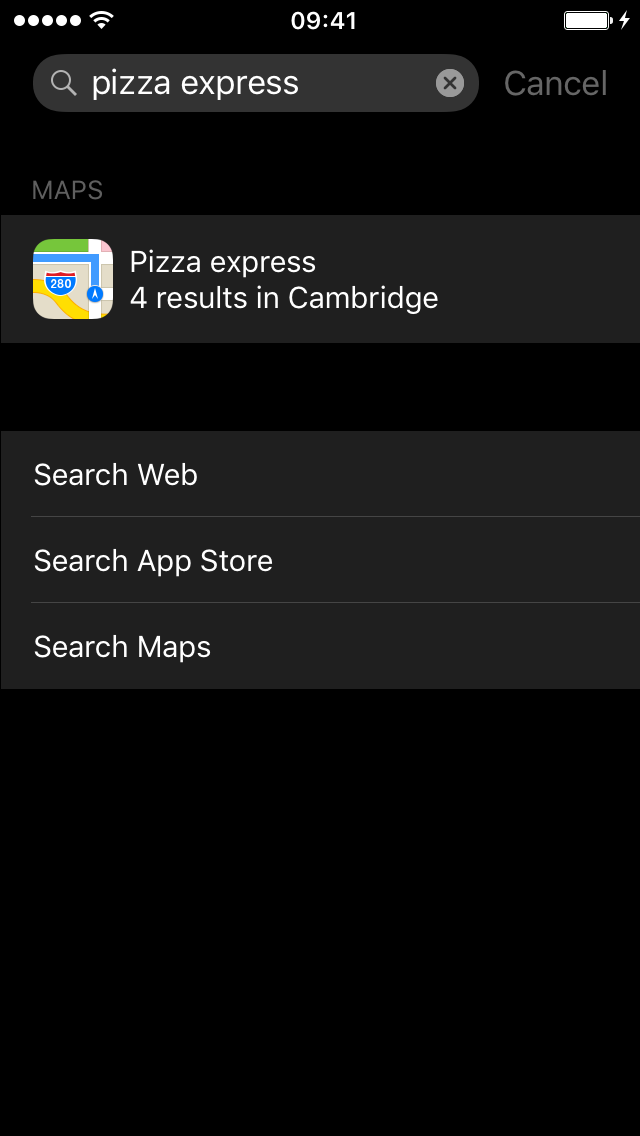640x1136 pixels.
Task: Select Search Web
Action: pos(320,475)
